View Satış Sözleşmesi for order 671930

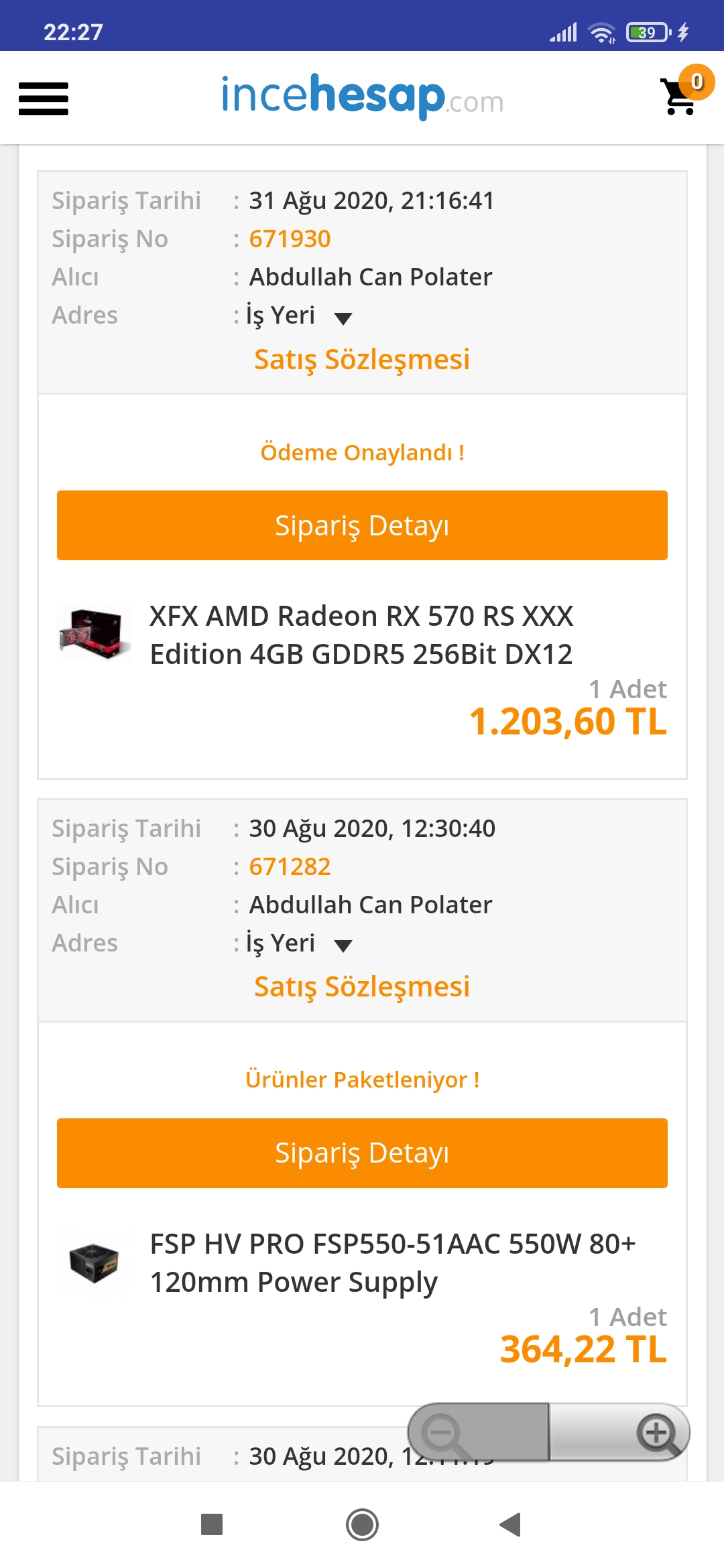click(x=362, y=360)
